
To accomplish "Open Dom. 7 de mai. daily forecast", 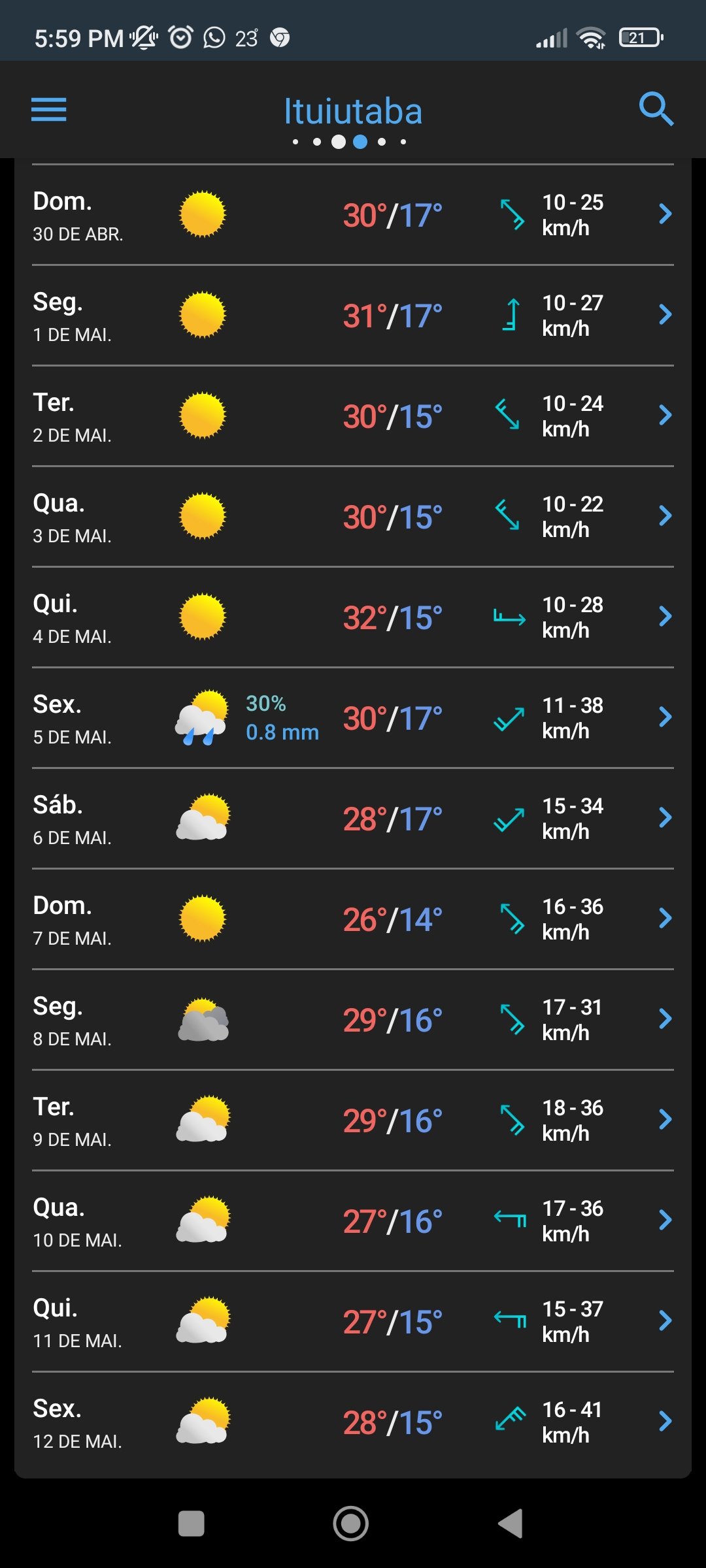I will tap(353, 919).
